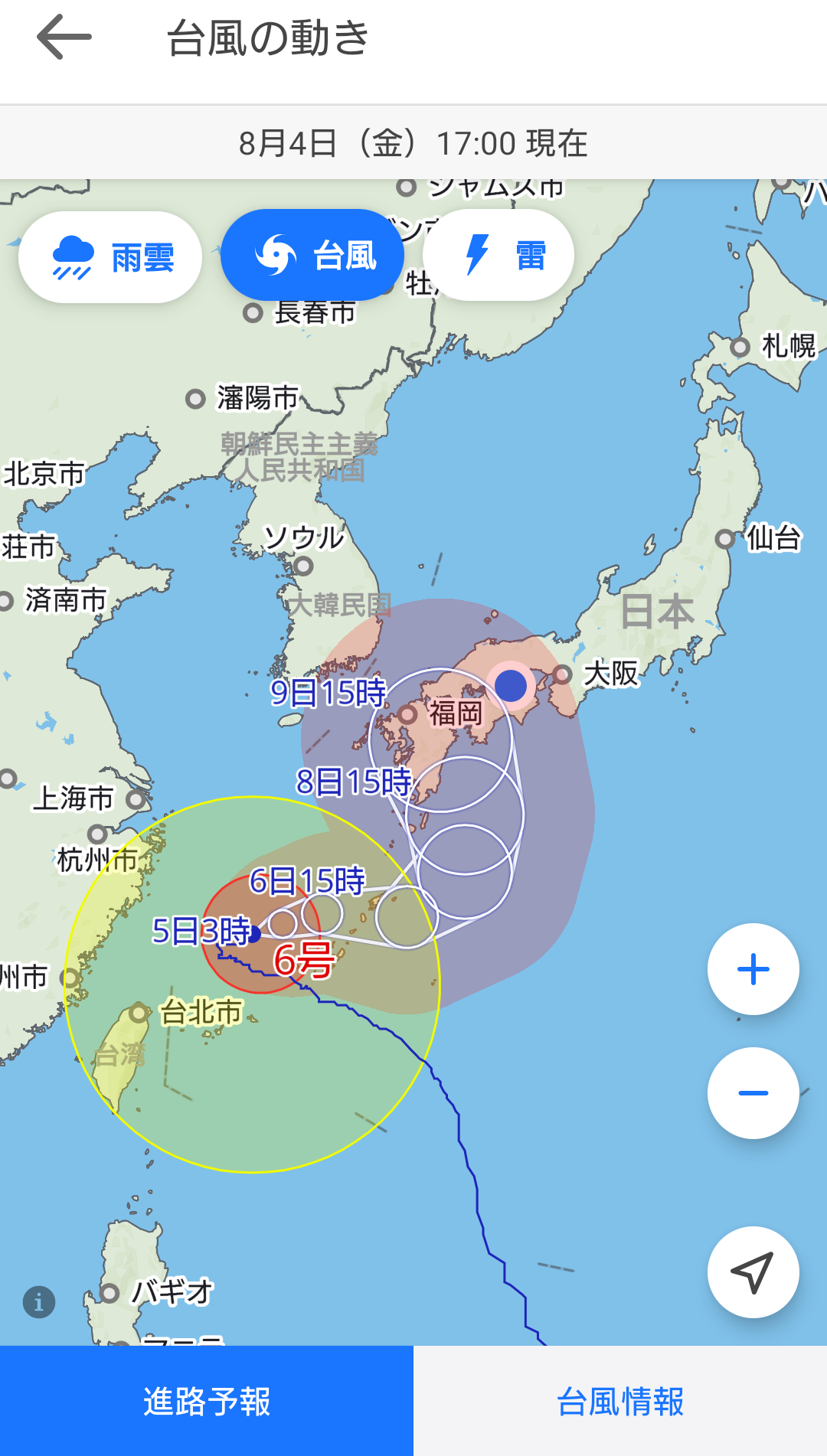
Task: Switch to the 台風情報 tab
Action: 620,1401
